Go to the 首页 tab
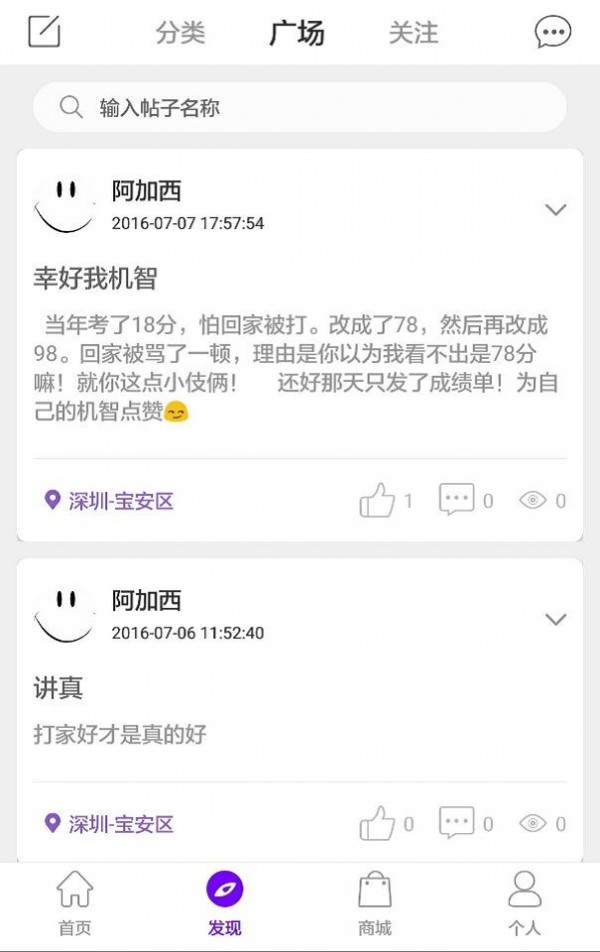 [x=75, y=902]
